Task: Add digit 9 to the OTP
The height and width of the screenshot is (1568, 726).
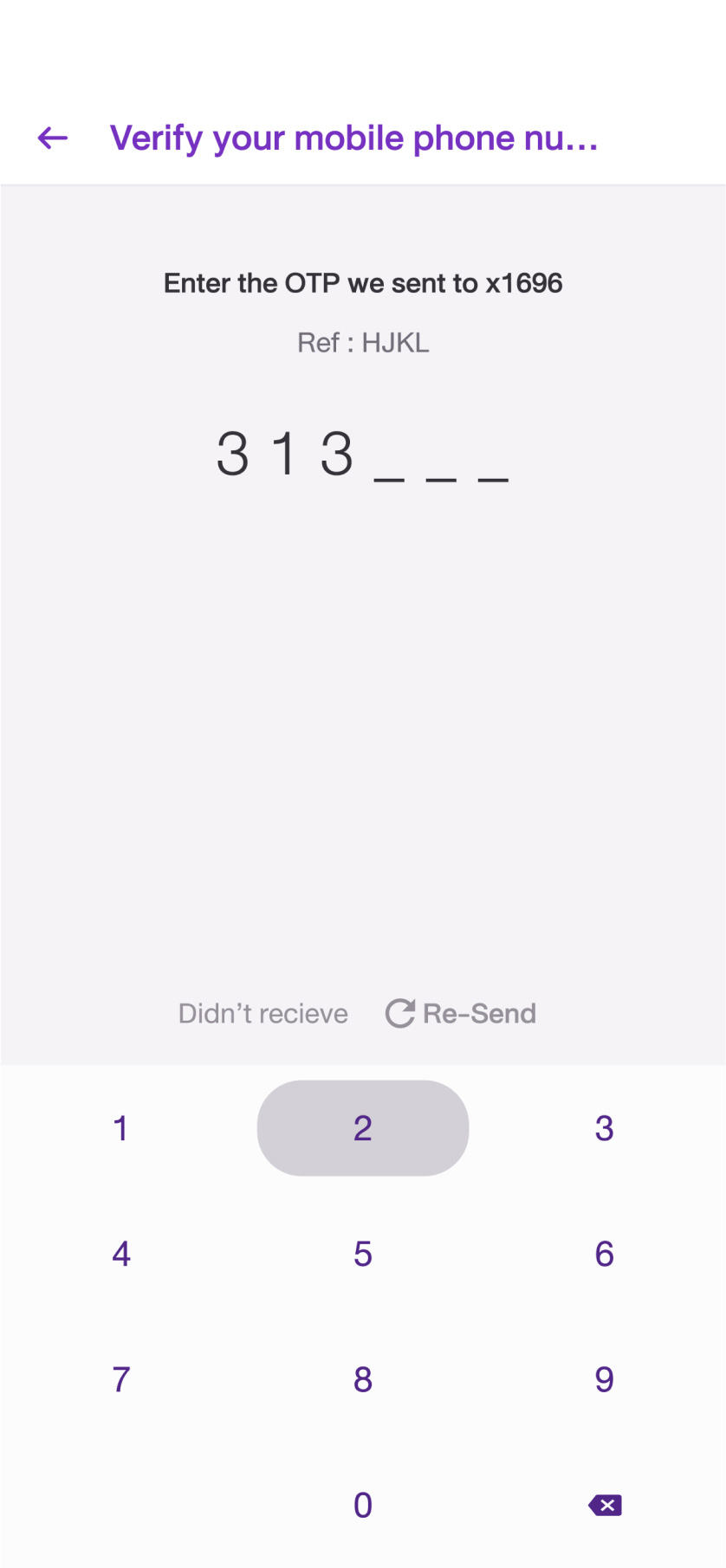Action: tap(605, 1379)
